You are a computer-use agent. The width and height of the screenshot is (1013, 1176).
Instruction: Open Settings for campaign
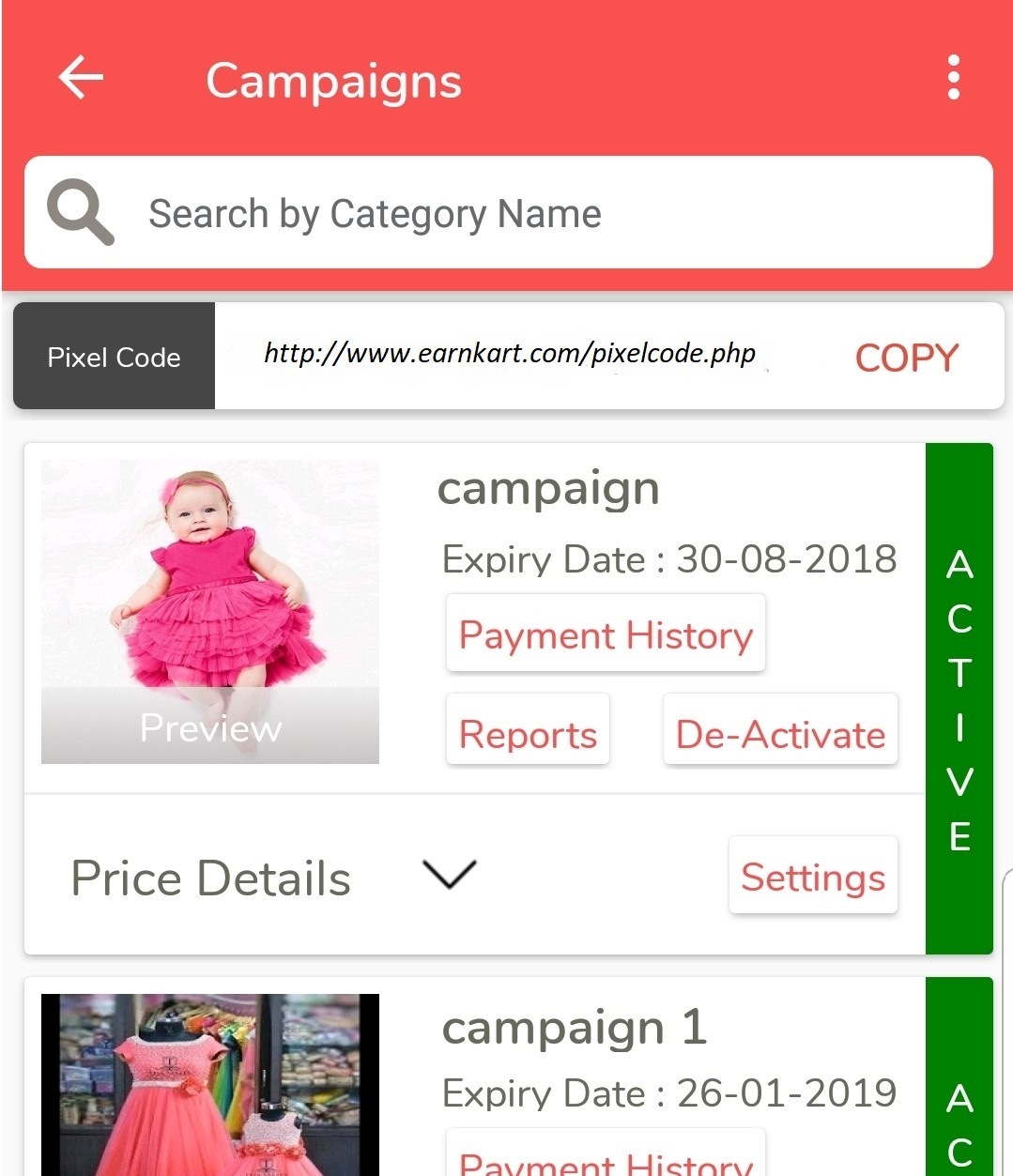(813, 877)
